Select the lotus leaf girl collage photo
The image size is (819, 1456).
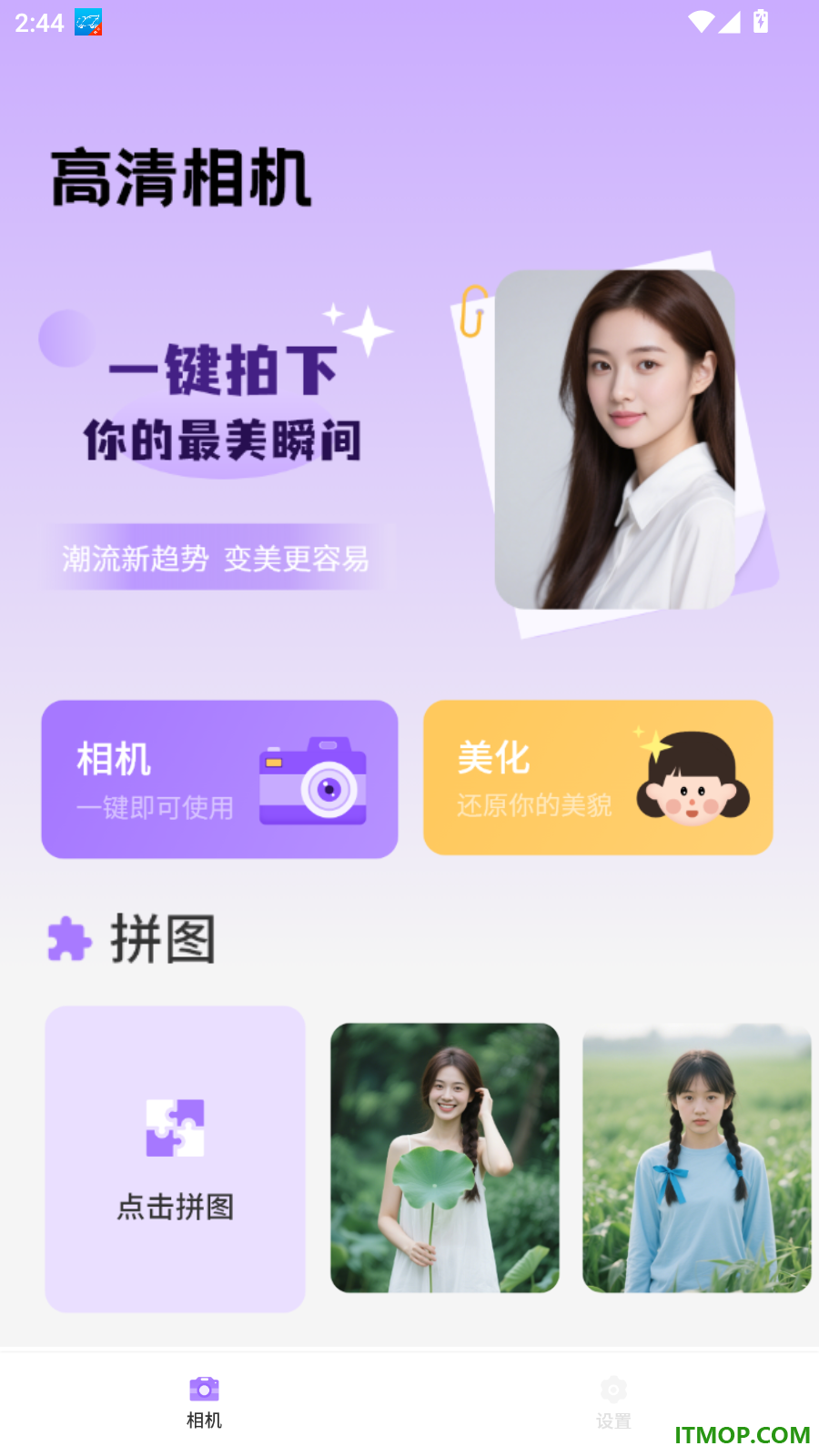445,1158
